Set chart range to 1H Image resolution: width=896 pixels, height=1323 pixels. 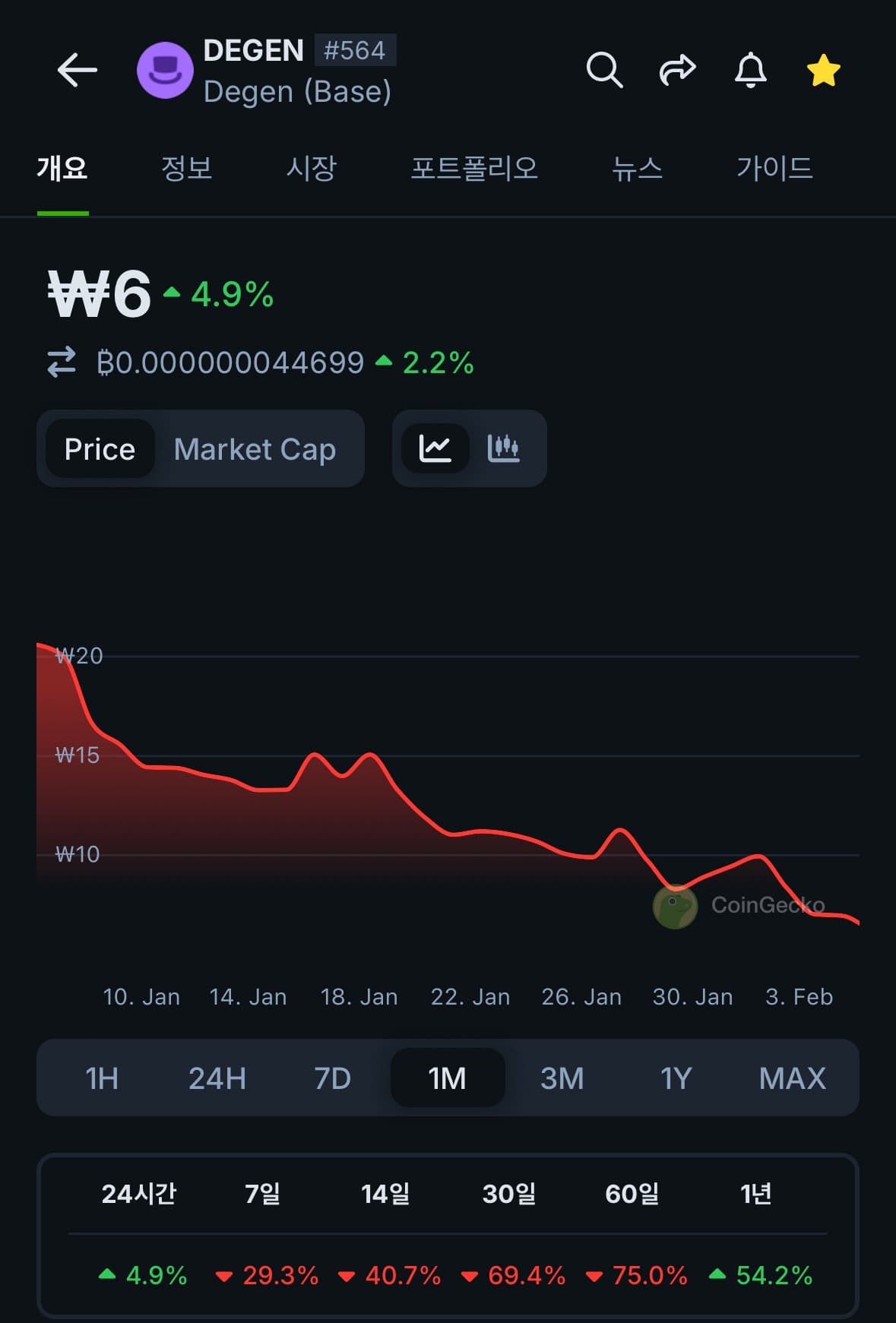pos(102,1078)
